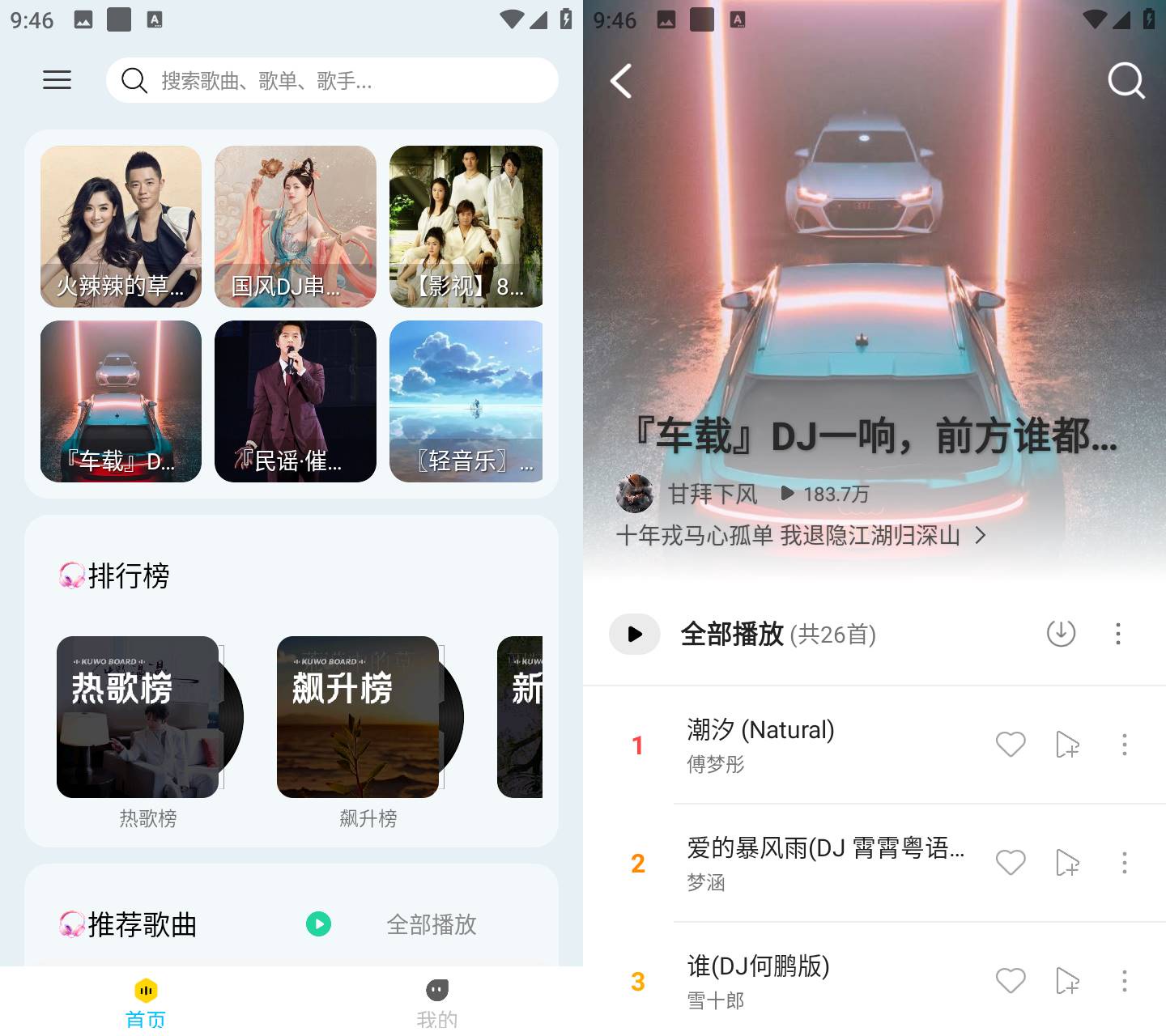Open search on the playlist page

(1126, 81)
